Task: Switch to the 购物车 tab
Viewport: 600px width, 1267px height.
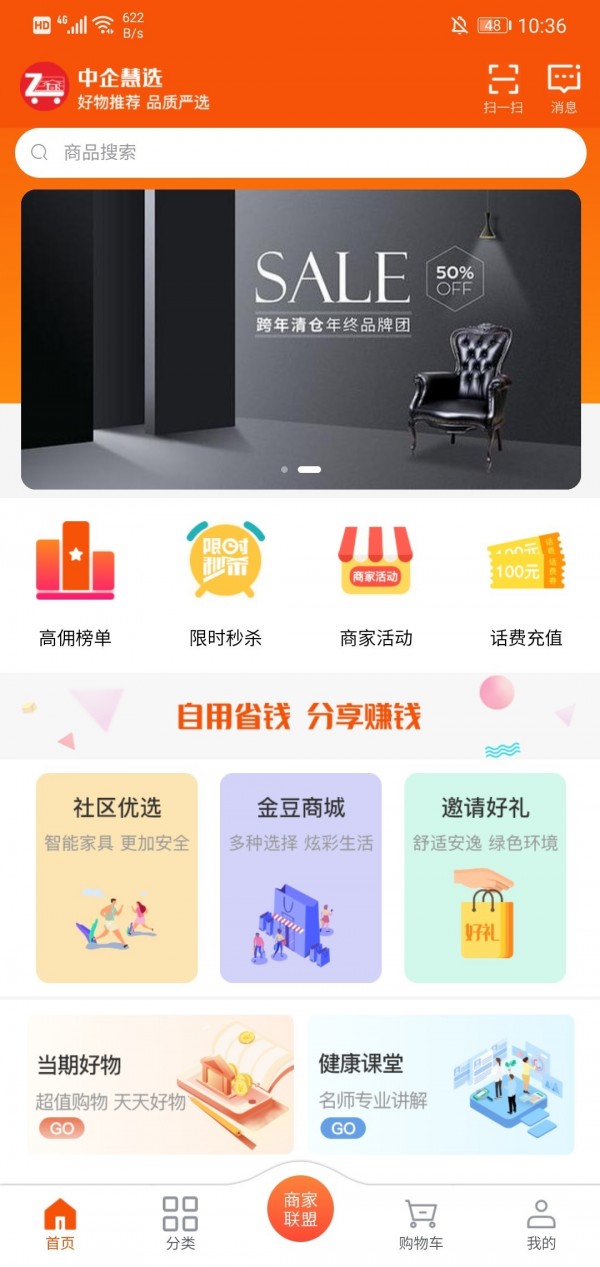Action: point(421,1224)
